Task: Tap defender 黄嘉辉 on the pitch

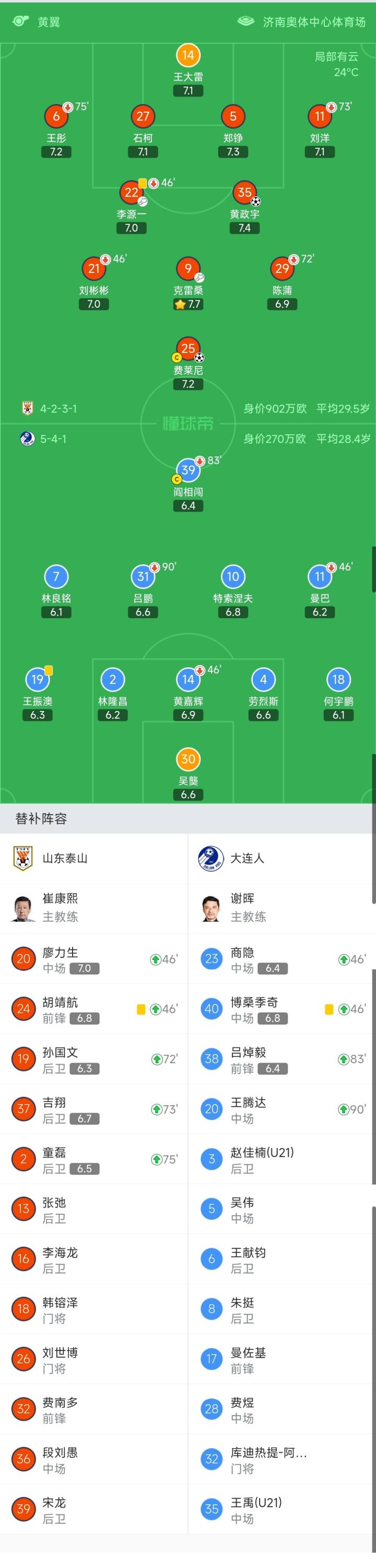Action: click(187, 680)
